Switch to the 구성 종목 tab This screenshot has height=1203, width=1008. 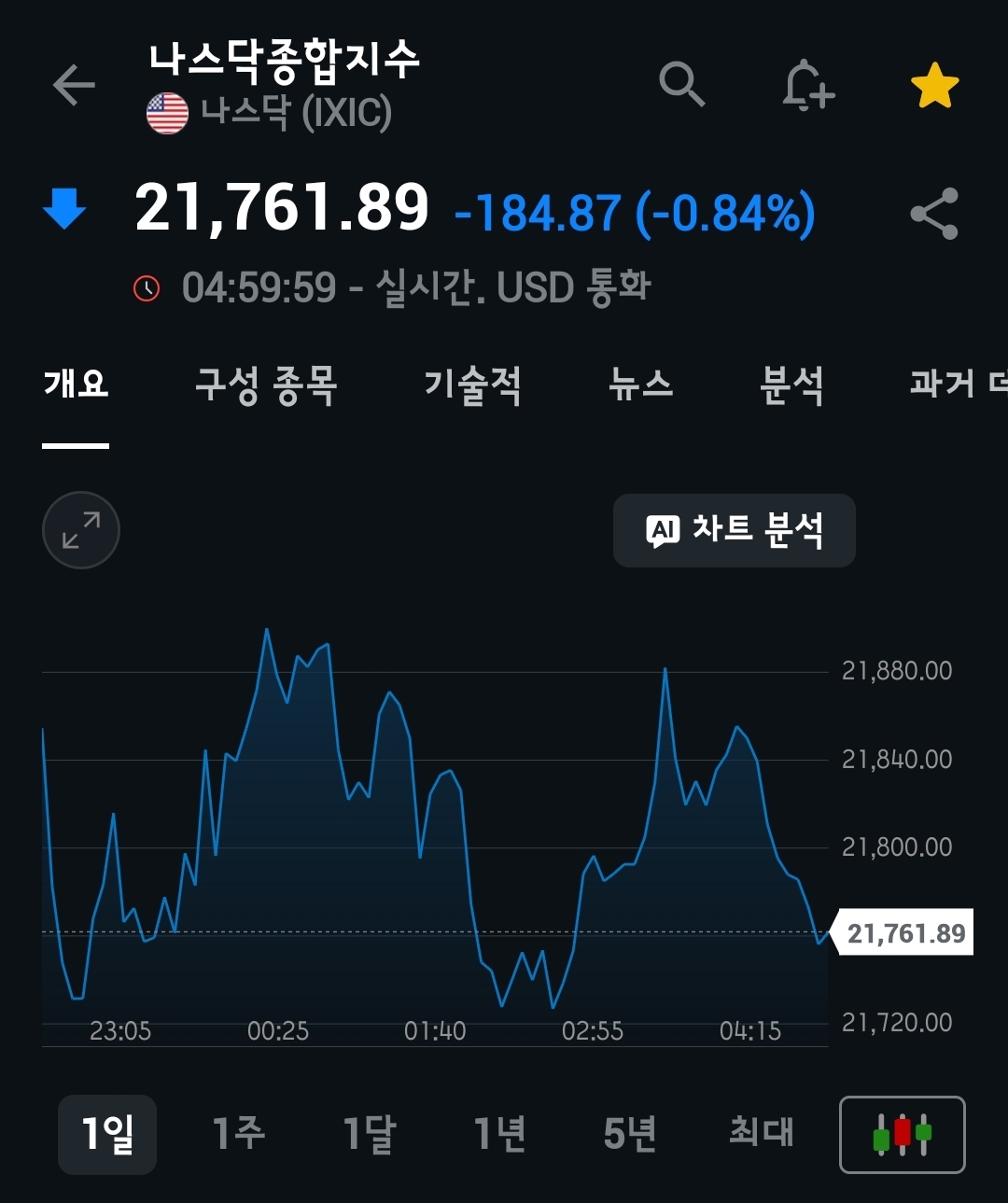click(266, 385)
